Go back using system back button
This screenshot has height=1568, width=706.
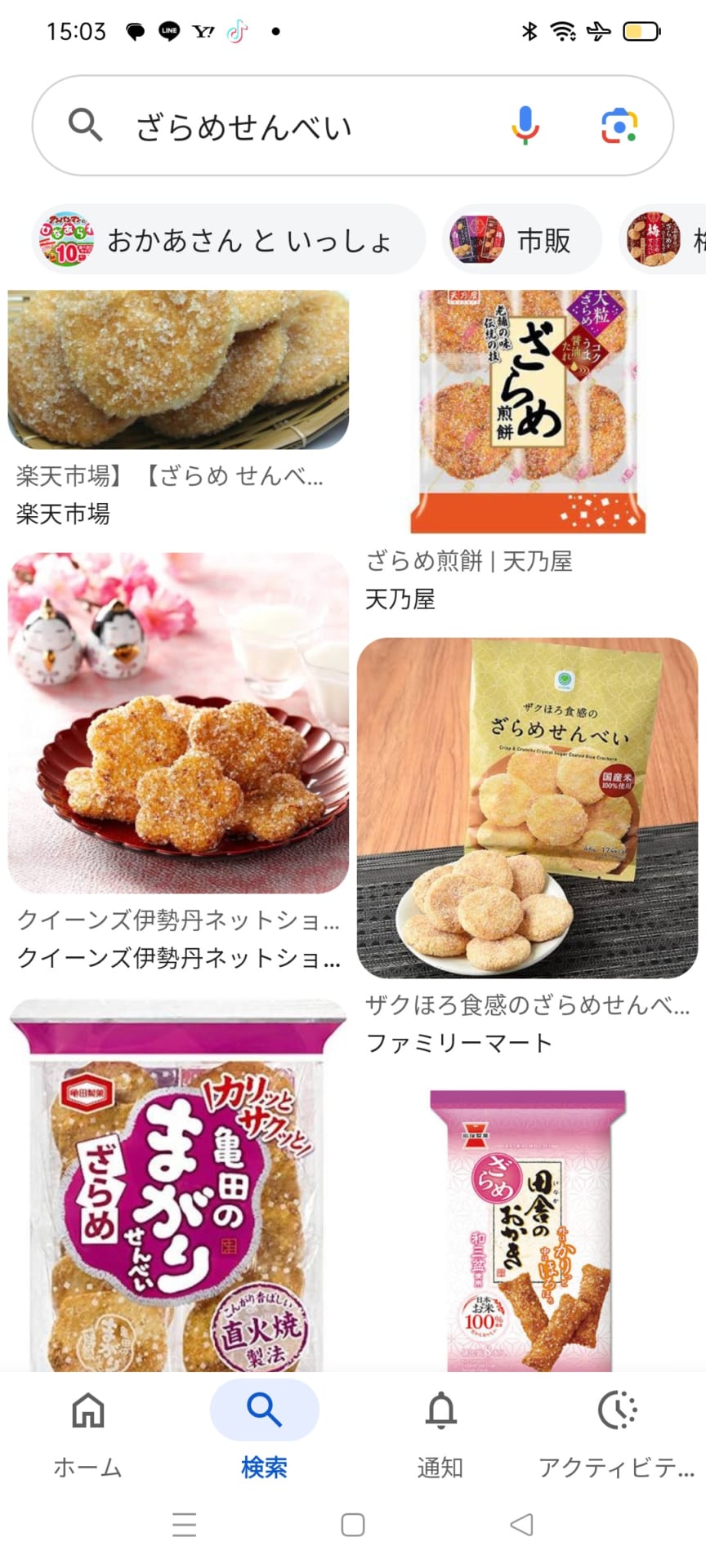pyautogui.click(x=521, y=1525)
